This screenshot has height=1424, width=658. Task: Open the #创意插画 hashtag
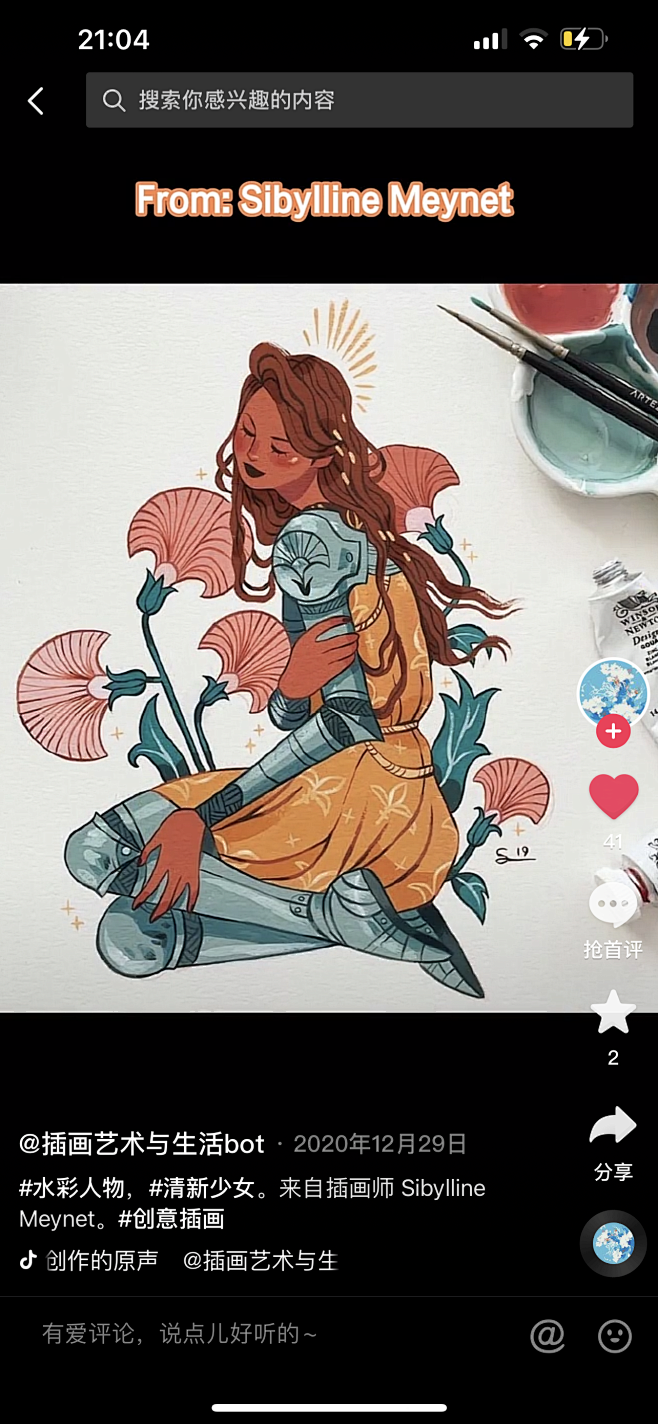[x=171, y=1219]
